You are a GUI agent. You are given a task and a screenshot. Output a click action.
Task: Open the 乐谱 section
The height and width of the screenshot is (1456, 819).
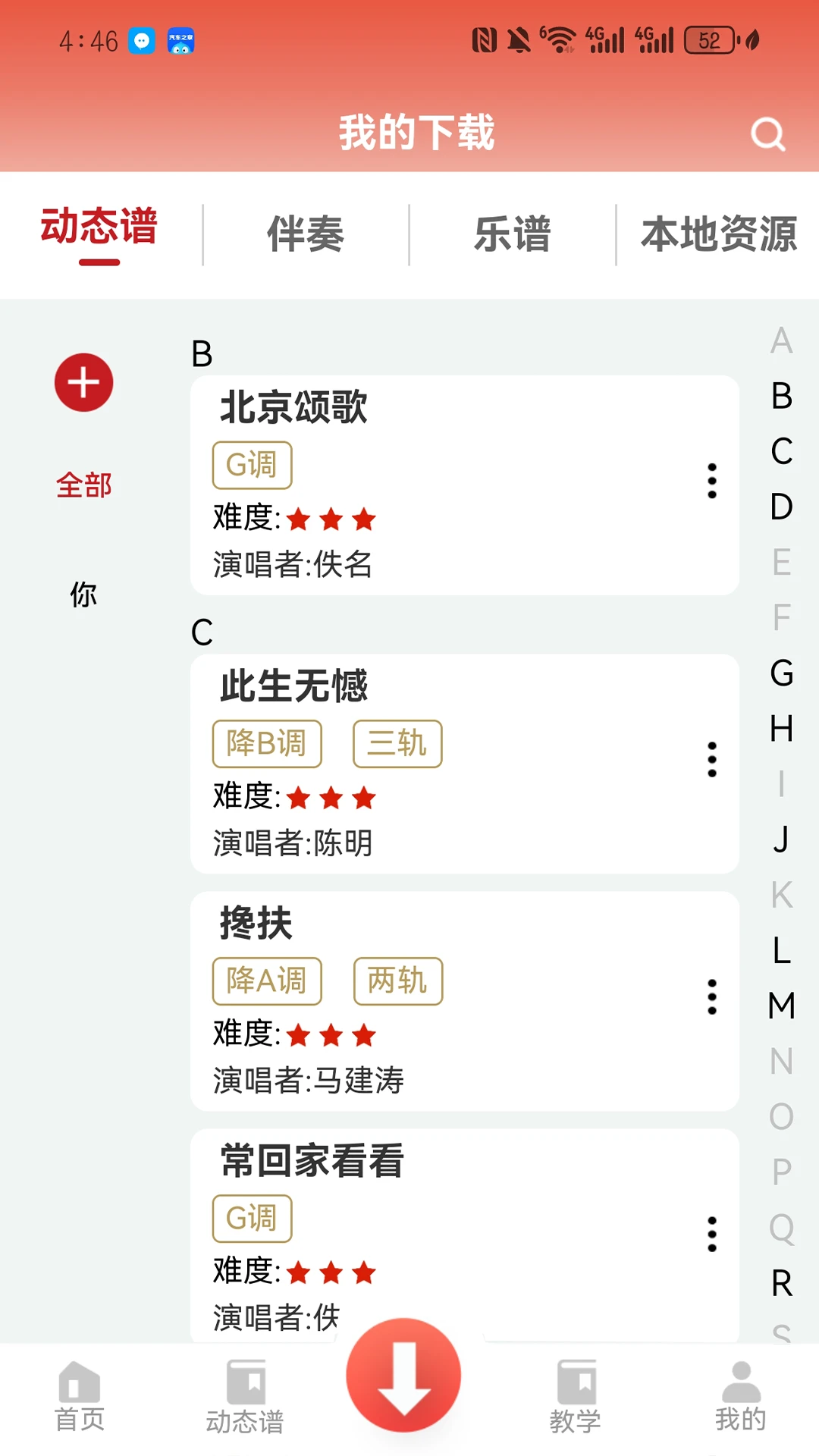(x=513, y=235)
